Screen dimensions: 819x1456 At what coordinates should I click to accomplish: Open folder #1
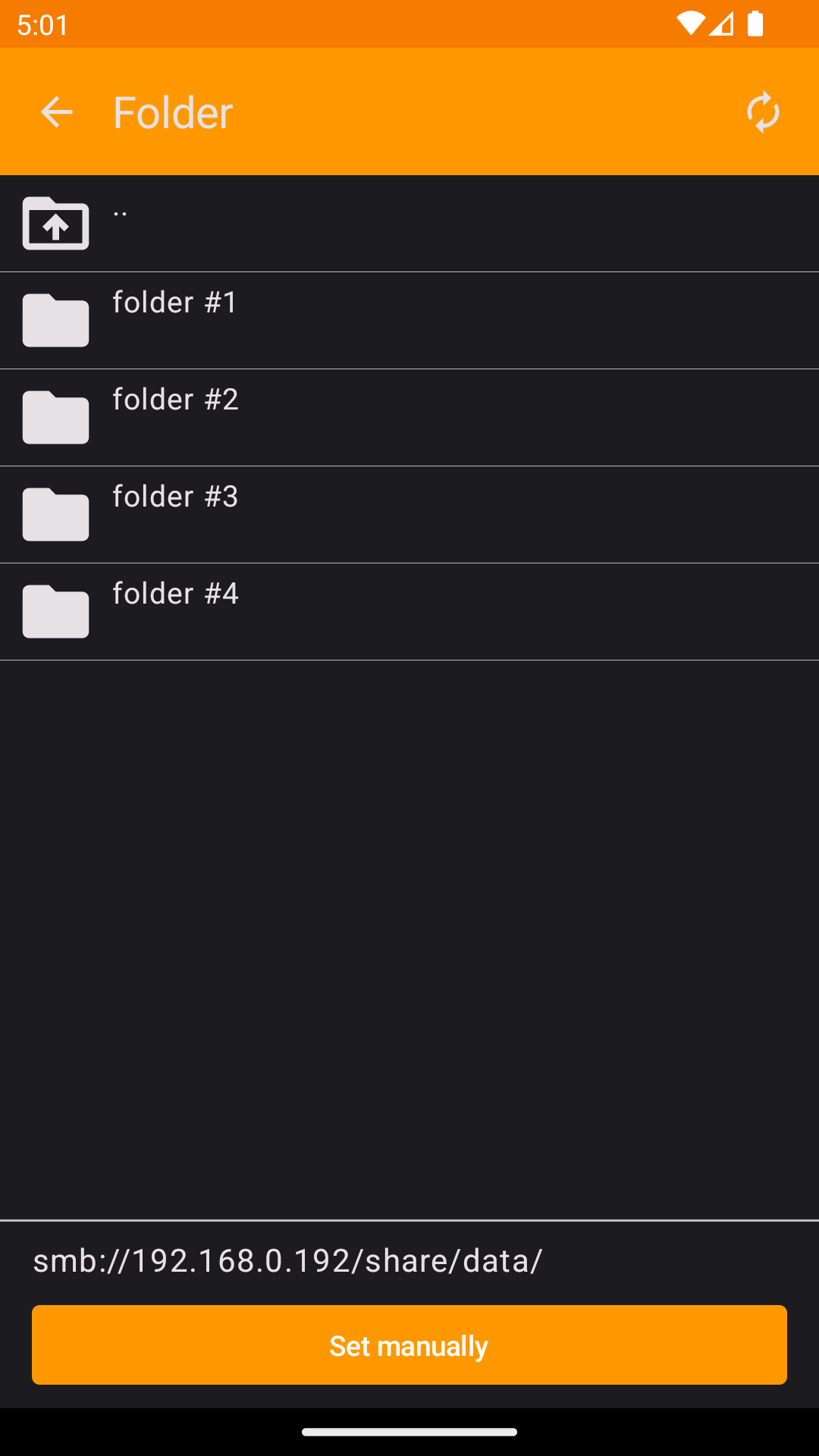point(409,320)
